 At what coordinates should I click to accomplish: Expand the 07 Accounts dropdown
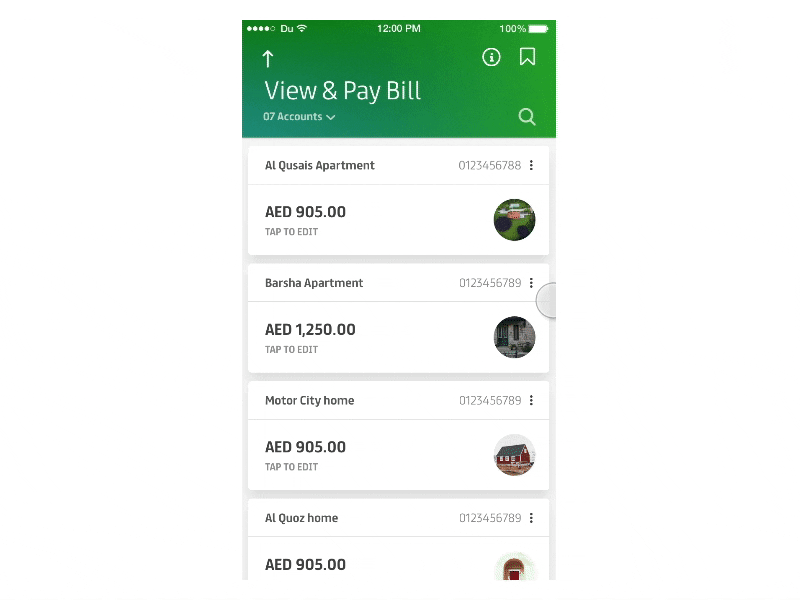pos(299,117)
